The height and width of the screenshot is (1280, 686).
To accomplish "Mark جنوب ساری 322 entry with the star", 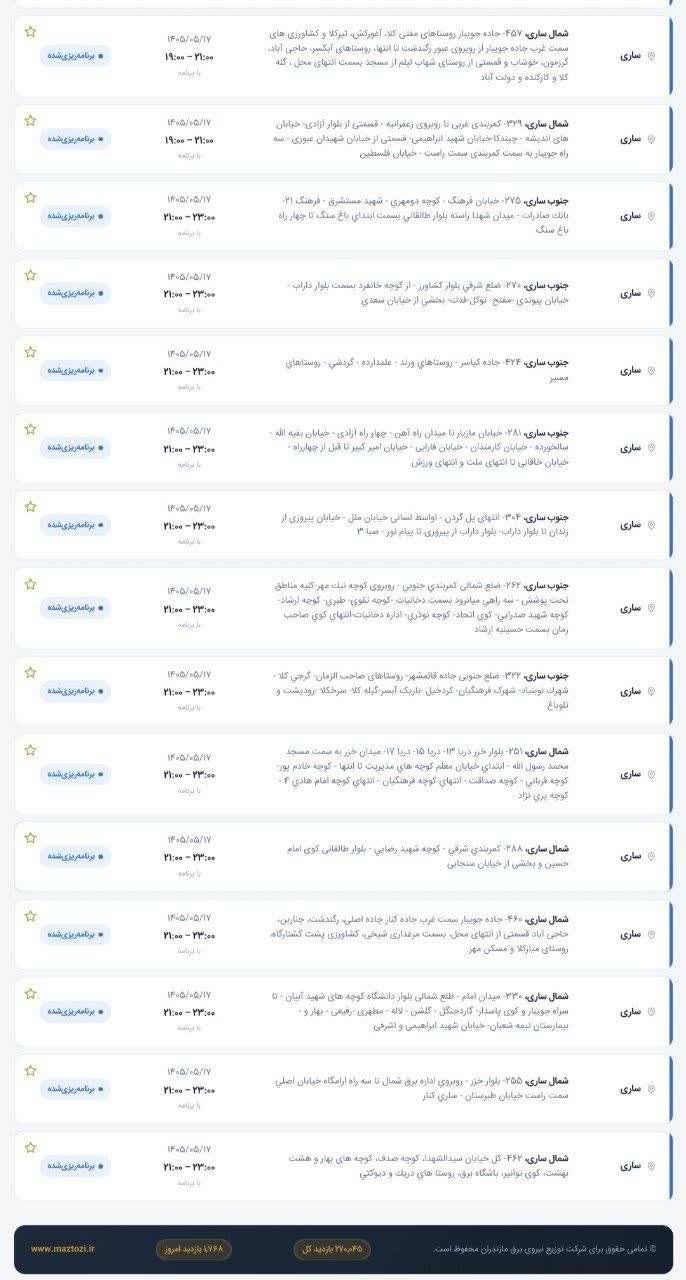I will (31, 673).
